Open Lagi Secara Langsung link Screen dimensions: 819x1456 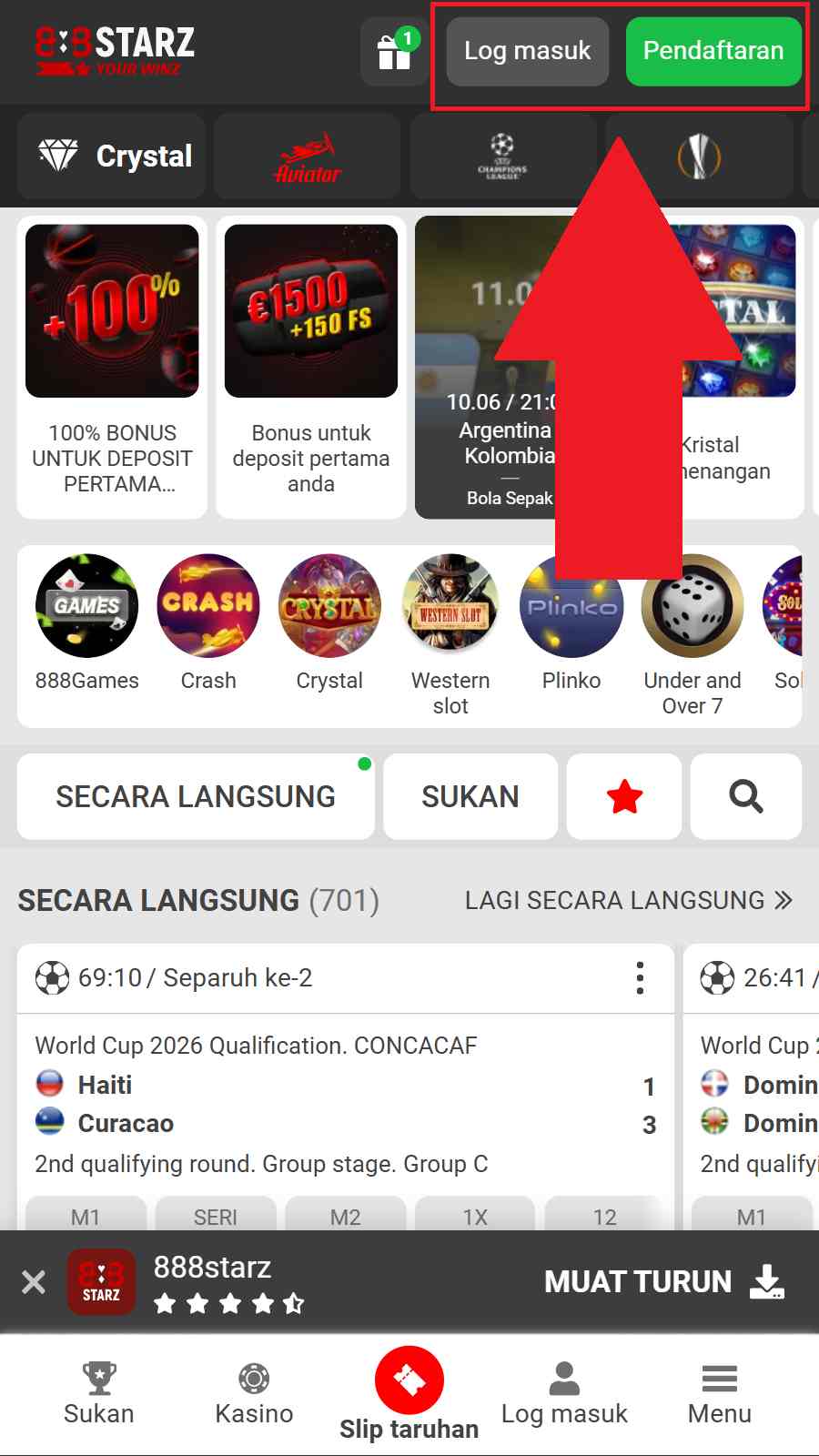pos(629,901)
